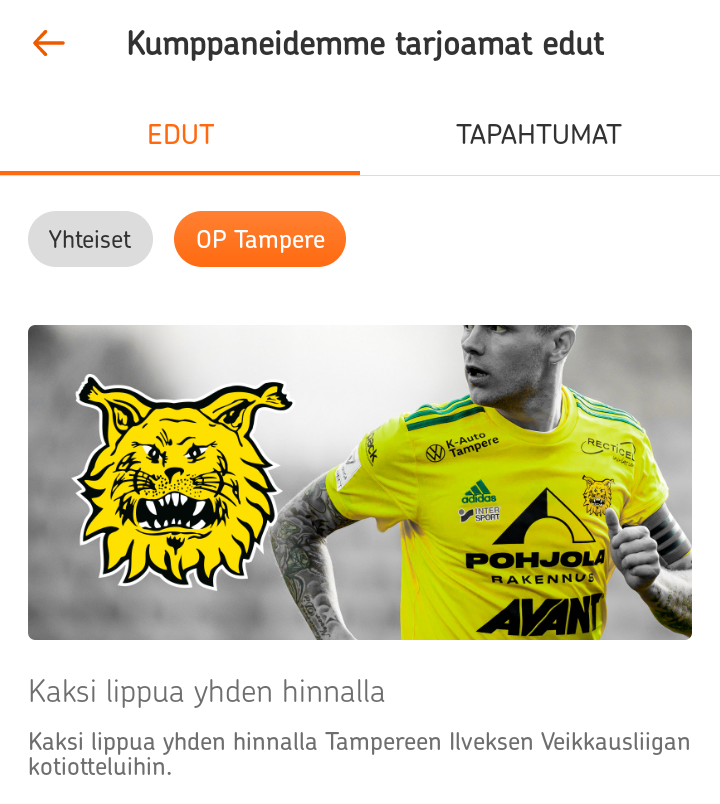Screen dimensions: 720x804
Task: Go back using the orange arrow
Action: (x=48, y=43)
